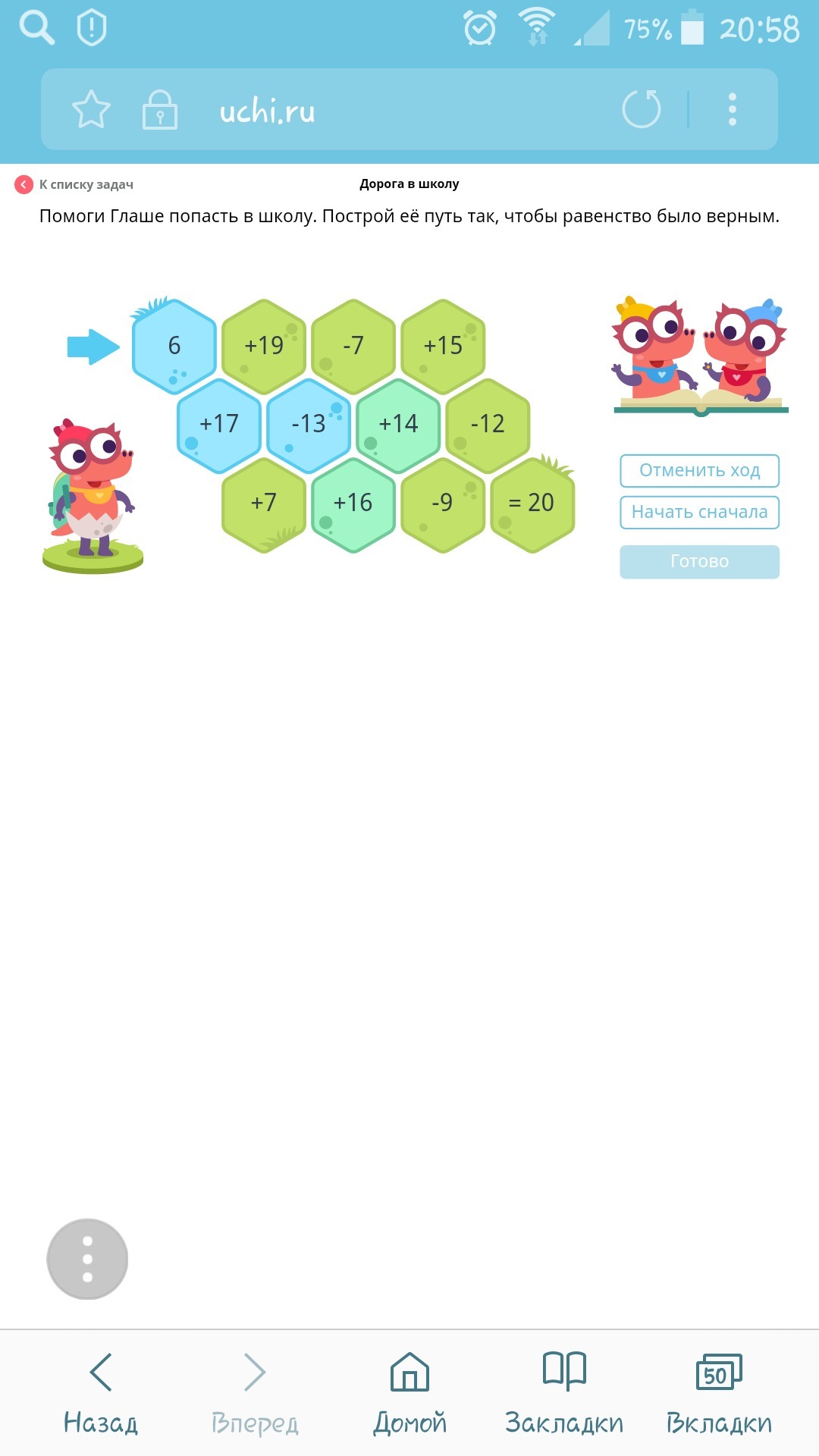The width and height of the screenshot is (819, 1456).
Task: Bookmark this page with the star
Action: [x=91, y=110]
